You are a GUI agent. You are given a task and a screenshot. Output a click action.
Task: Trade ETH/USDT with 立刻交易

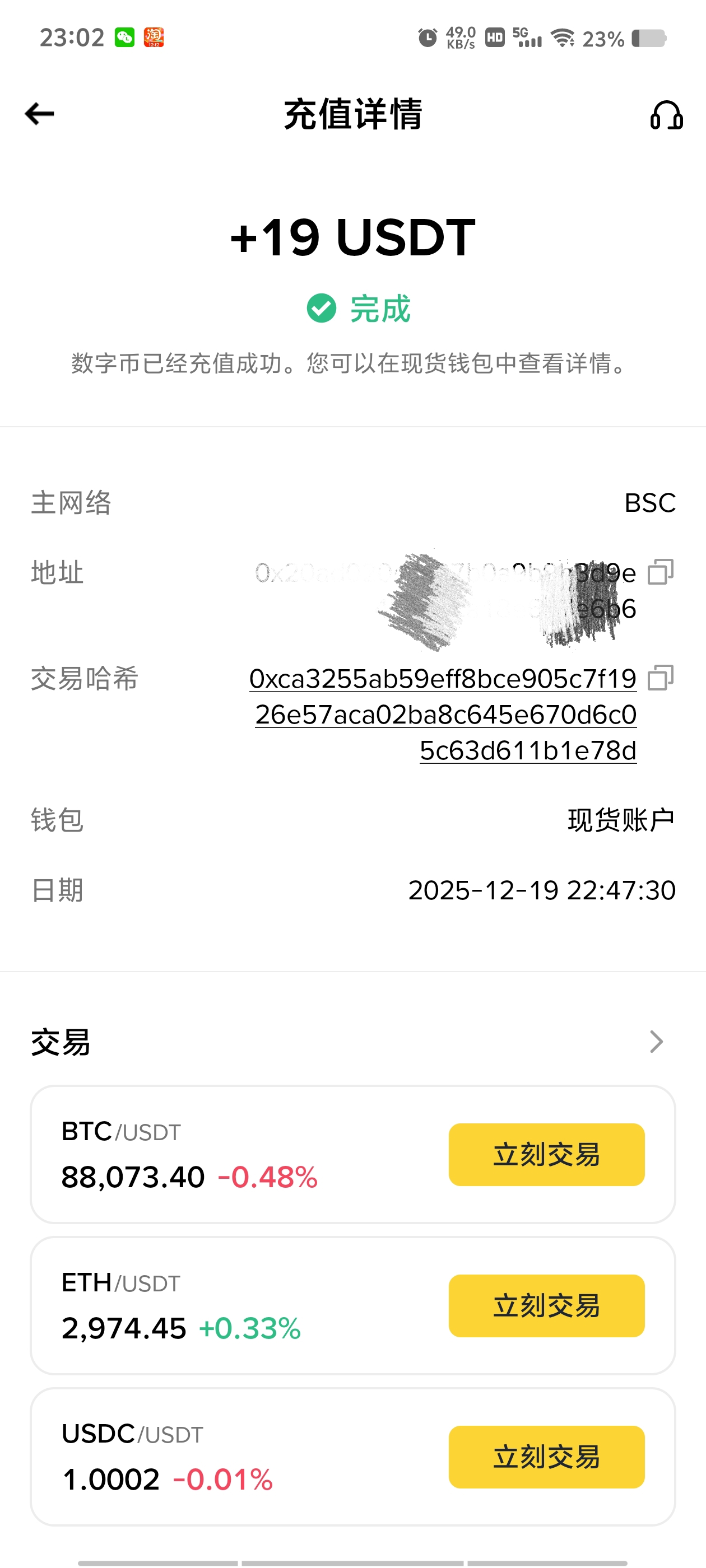(x=546, y=1306)
